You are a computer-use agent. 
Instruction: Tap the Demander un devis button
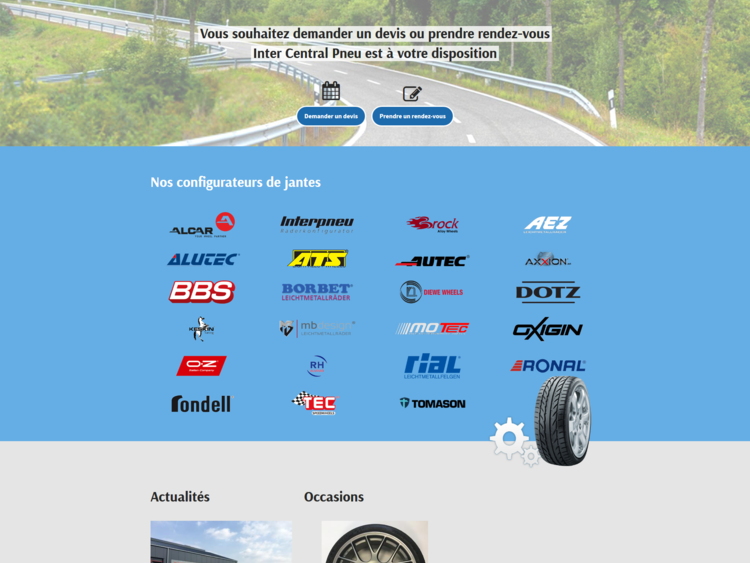click(331, 116)
